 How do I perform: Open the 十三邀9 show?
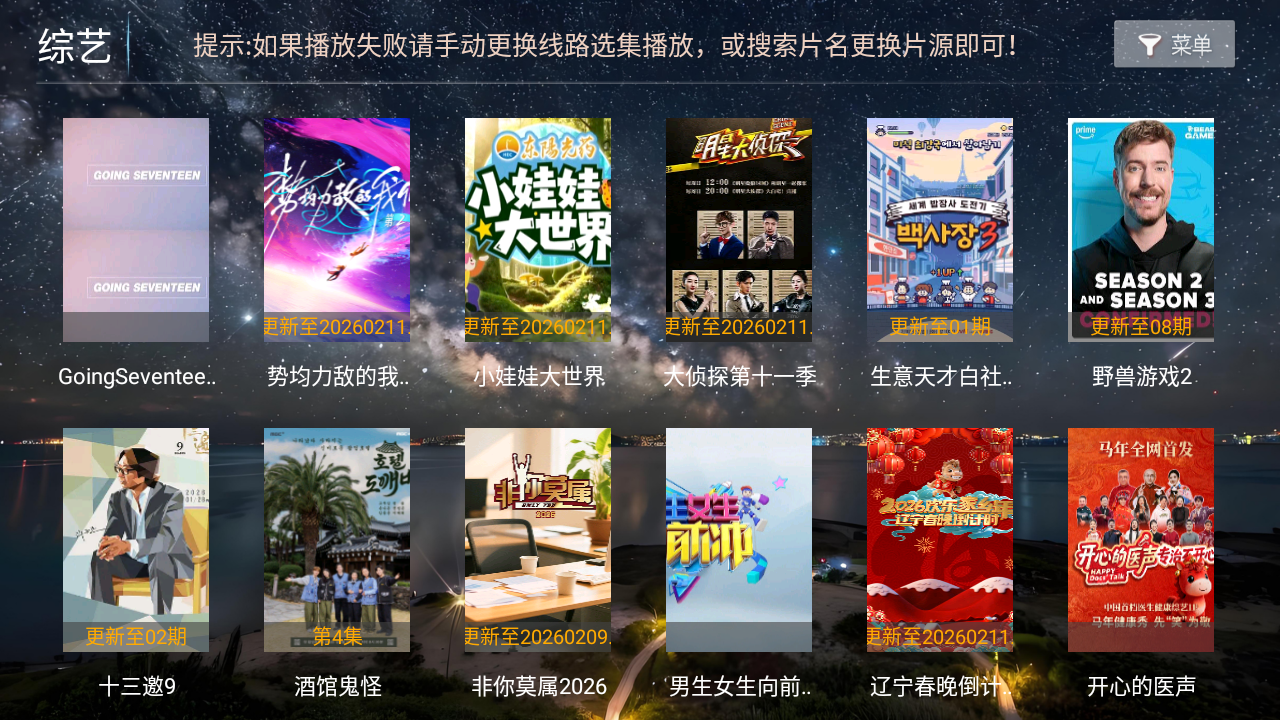click(x=136, y=540)
